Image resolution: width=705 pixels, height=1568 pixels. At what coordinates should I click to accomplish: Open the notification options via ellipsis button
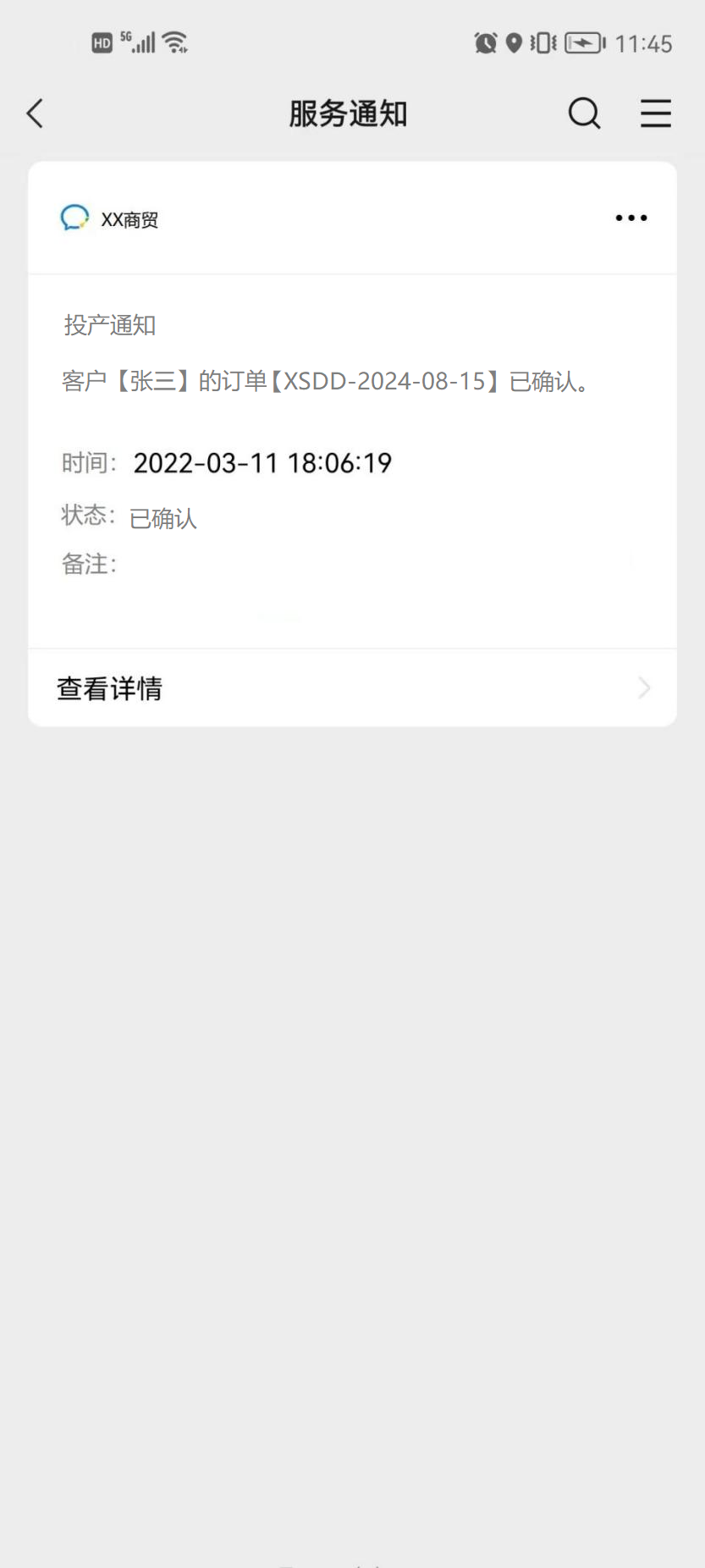tap(630, 218)
